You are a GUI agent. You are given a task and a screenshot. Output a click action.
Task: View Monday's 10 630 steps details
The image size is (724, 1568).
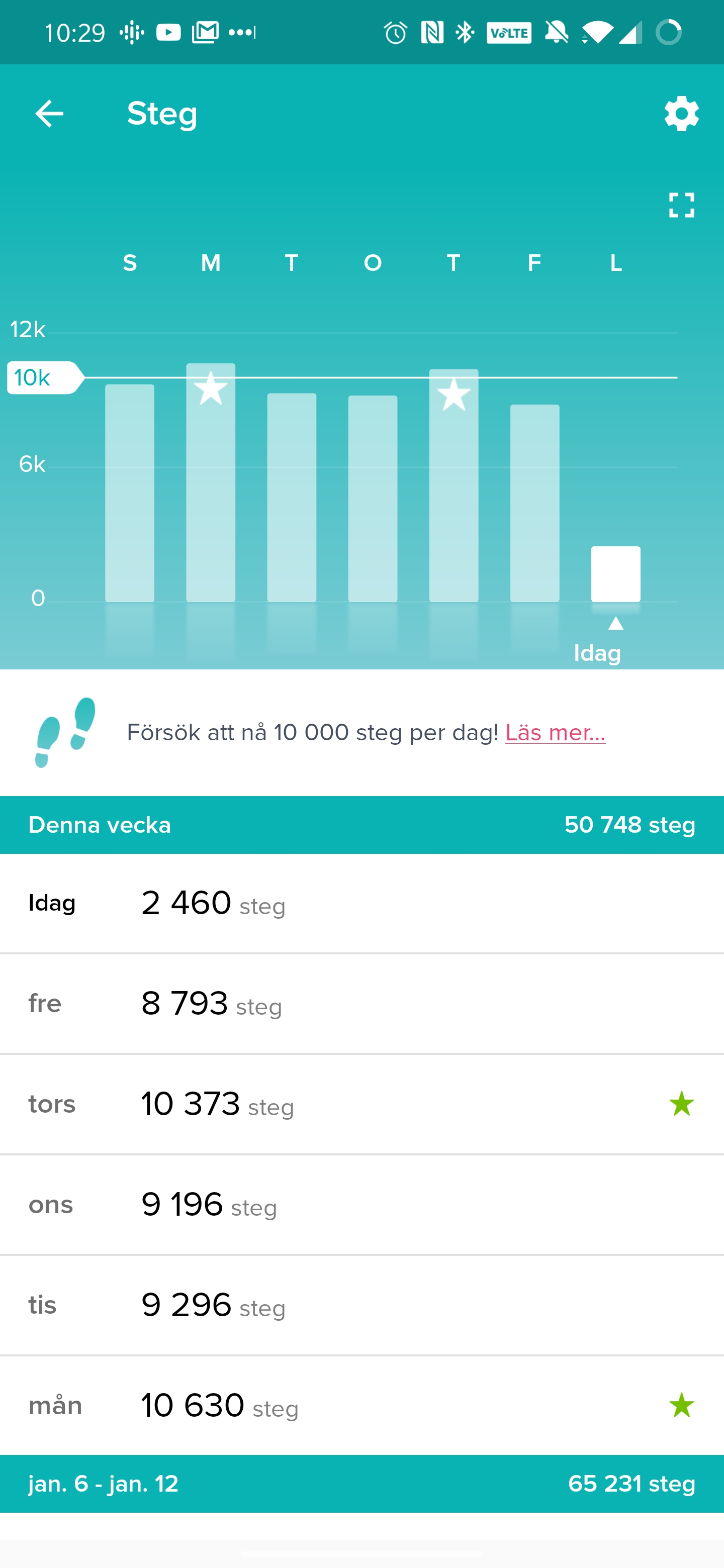pyautogui.click(x=361, y=1406)
